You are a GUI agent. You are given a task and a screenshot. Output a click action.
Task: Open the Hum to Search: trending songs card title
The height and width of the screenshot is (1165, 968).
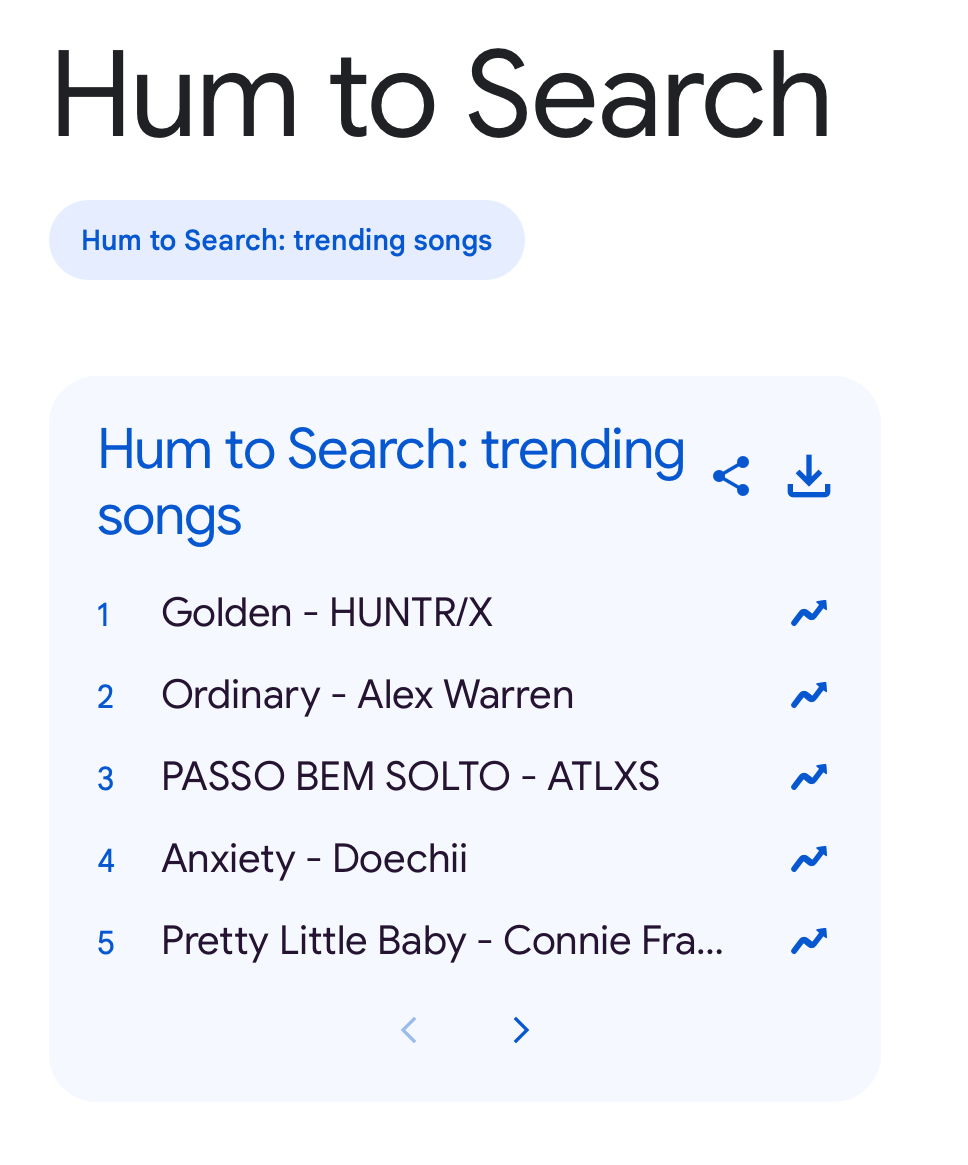click(x=391, y=483)
